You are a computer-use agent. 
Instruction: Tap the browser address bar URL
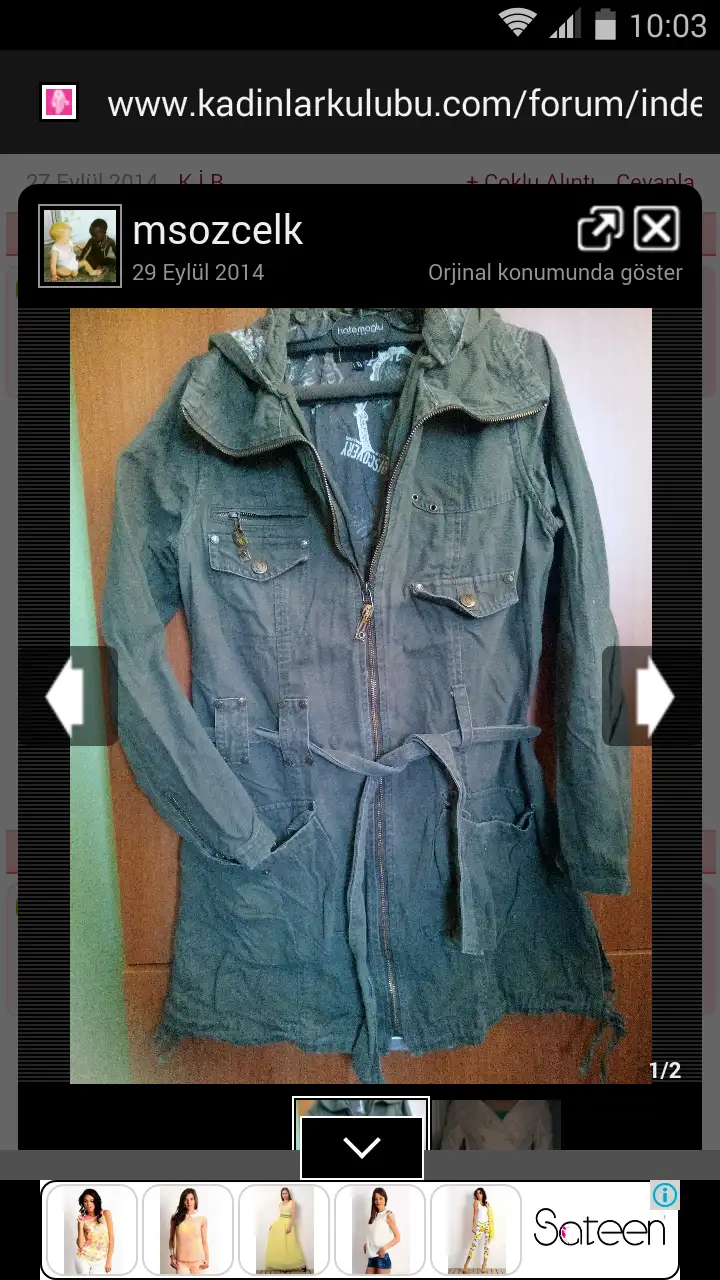pyautogui.click(x=404, y=103)
